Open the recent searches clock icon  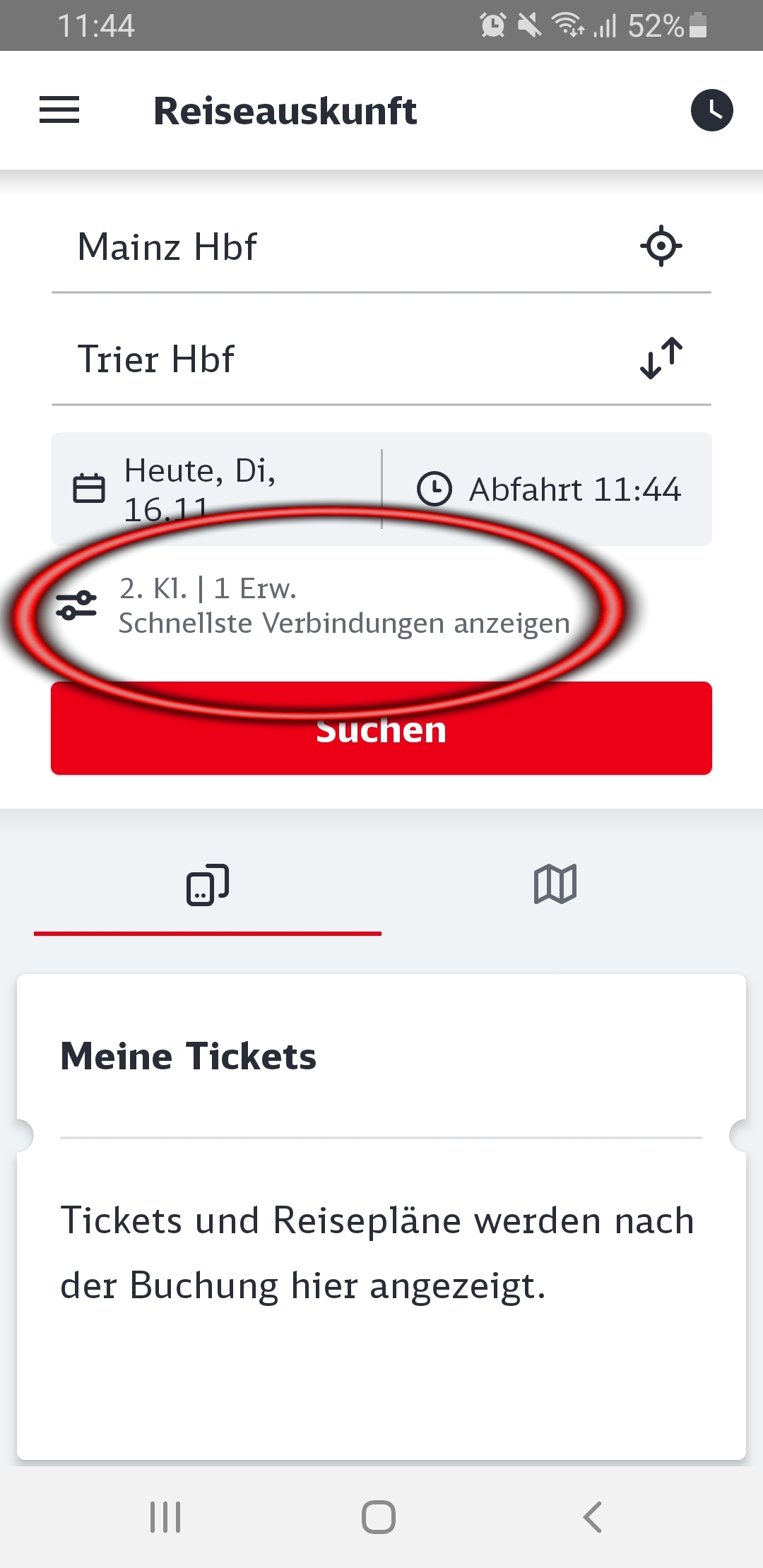click(x=711, y=110)
